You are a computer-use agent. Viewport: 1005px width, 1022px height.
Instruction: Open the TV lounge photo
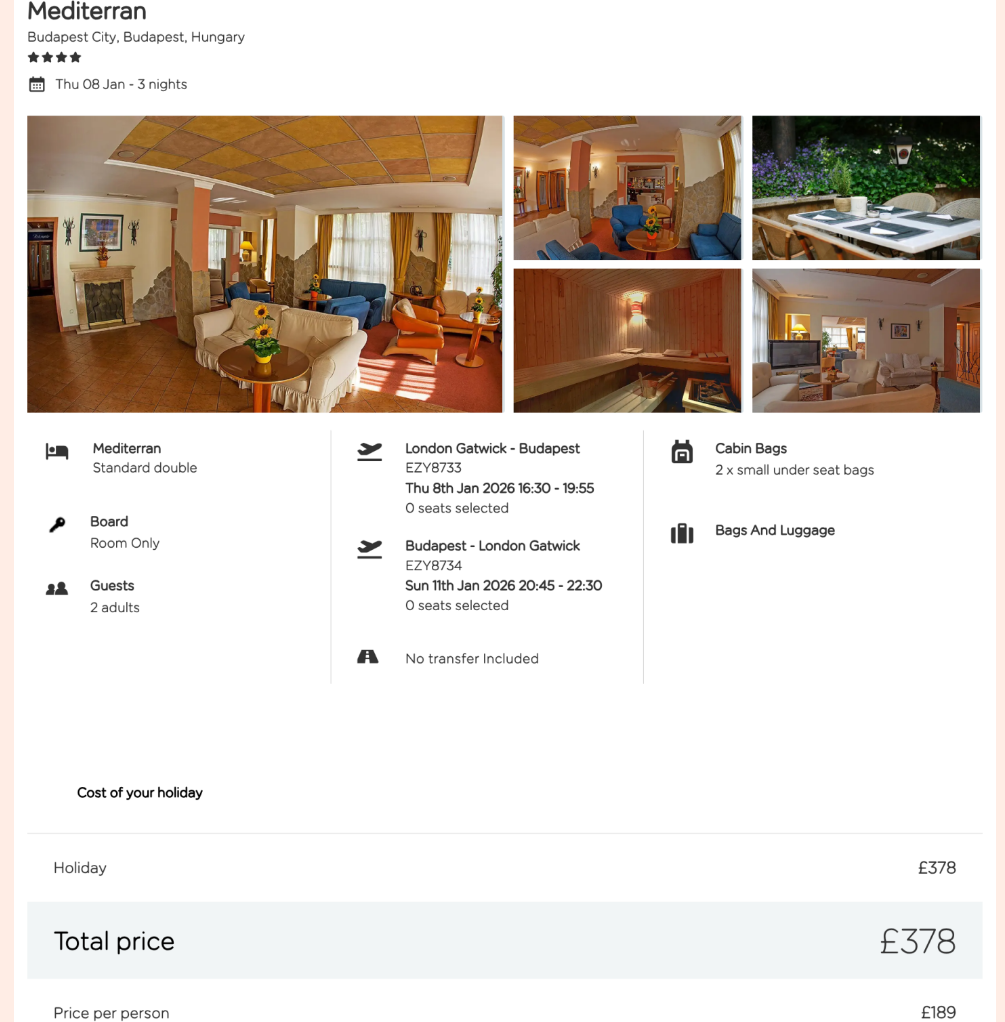[x=866, y=340]
